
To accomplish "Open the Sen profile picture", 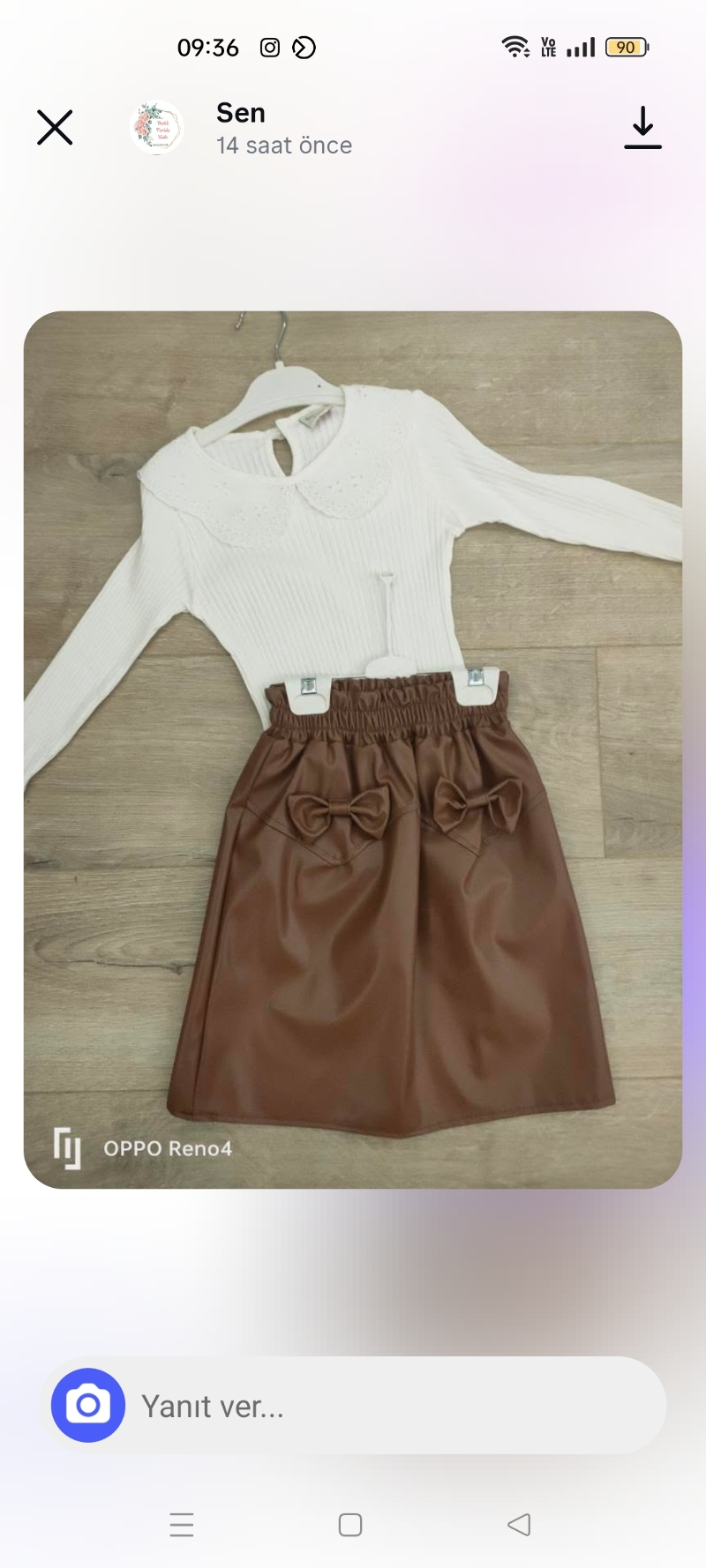I will pyautogui.click(x=157, y=128).
